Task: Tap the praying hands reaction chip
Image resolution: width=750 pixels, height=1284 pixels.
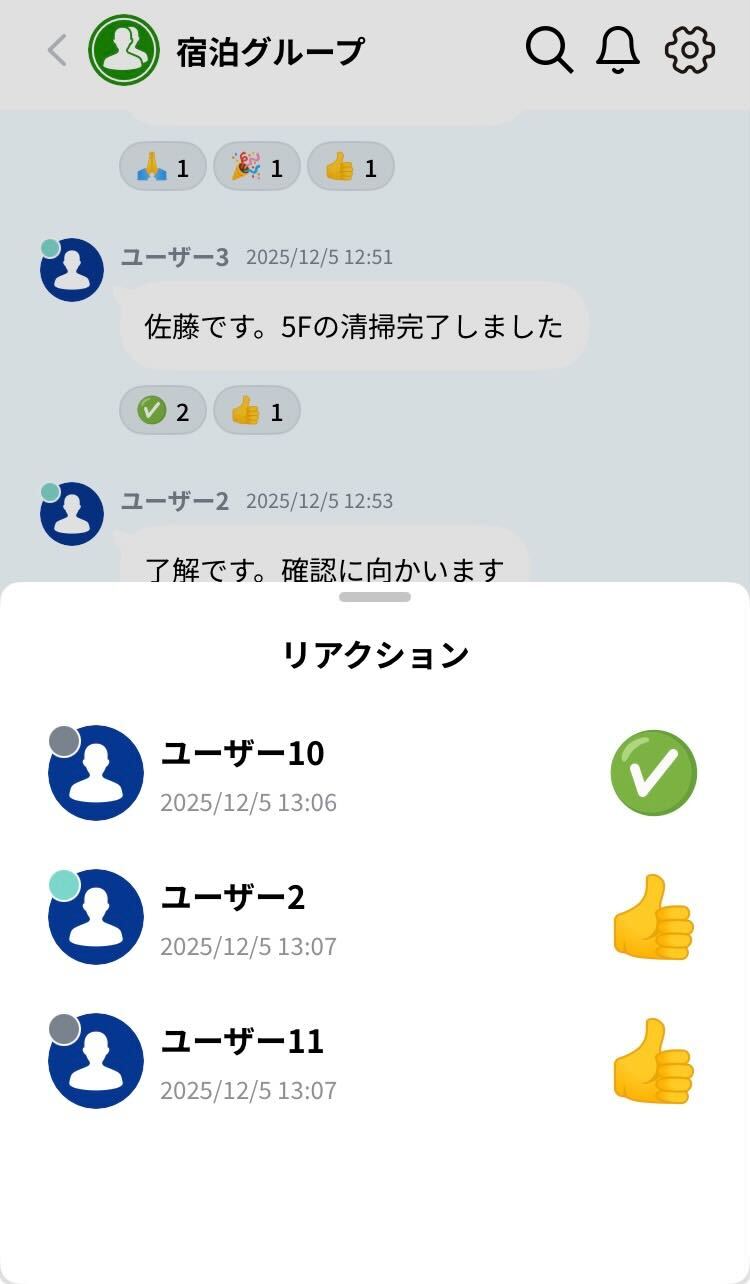Action: tap(163, 167)
